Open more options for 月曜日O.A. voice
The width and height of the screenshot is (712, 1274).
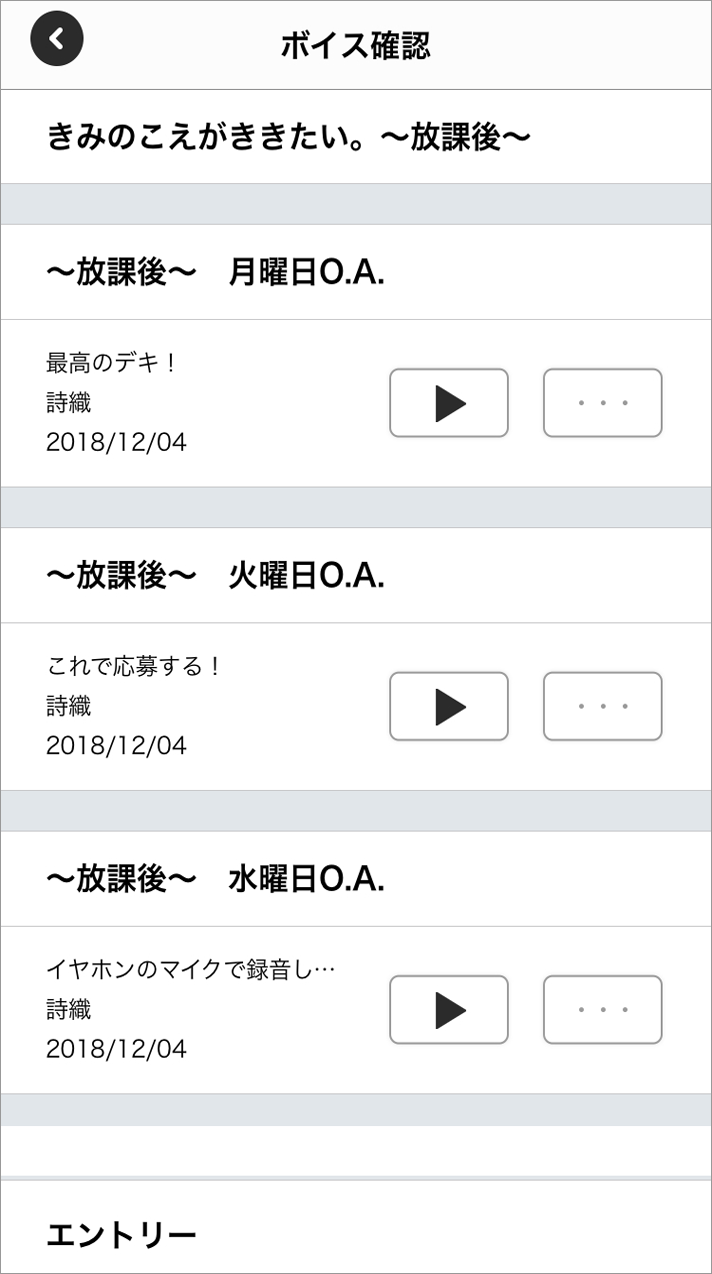point(602,403)
